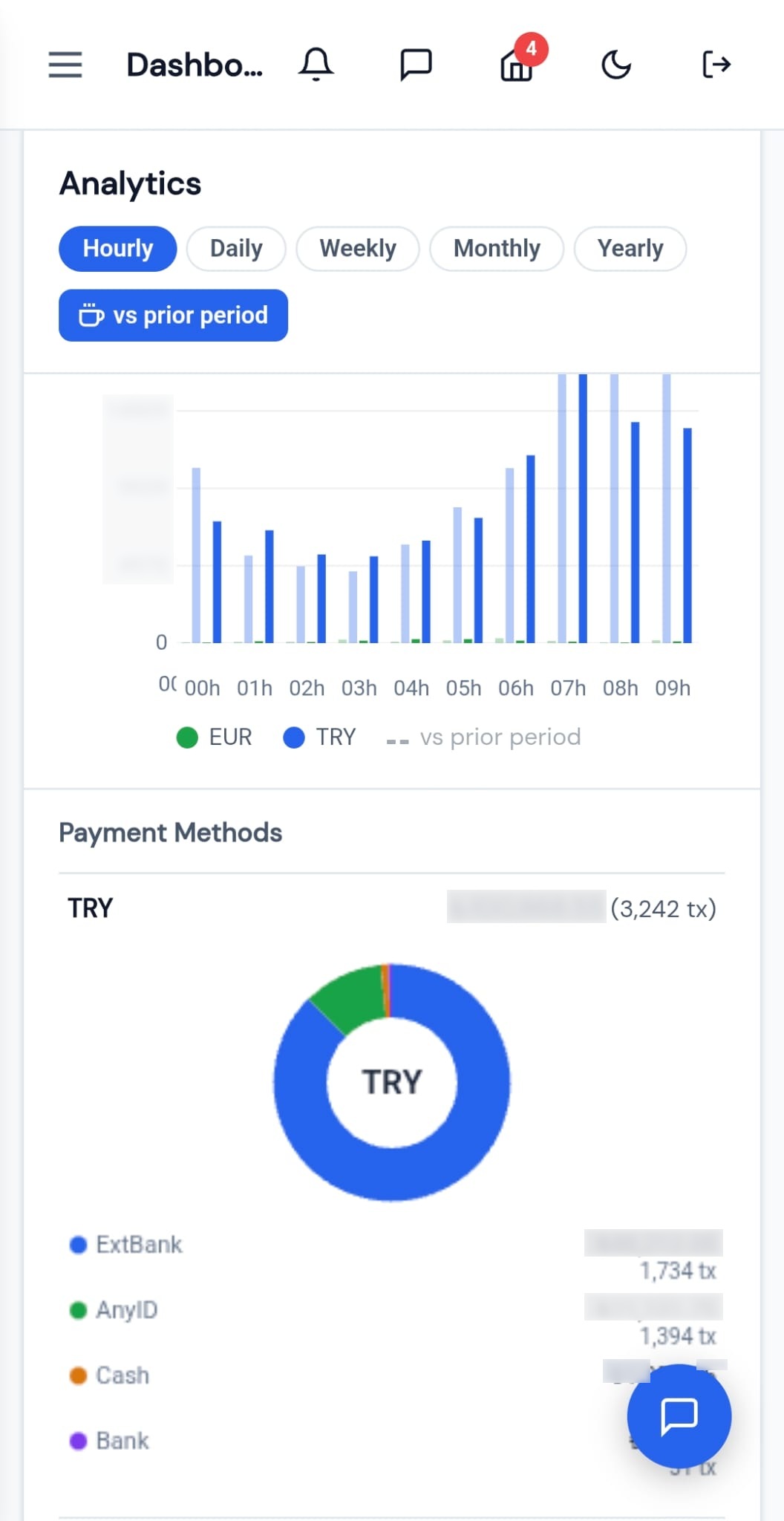Open the hamburger drawer menu

tap(65, 65)
